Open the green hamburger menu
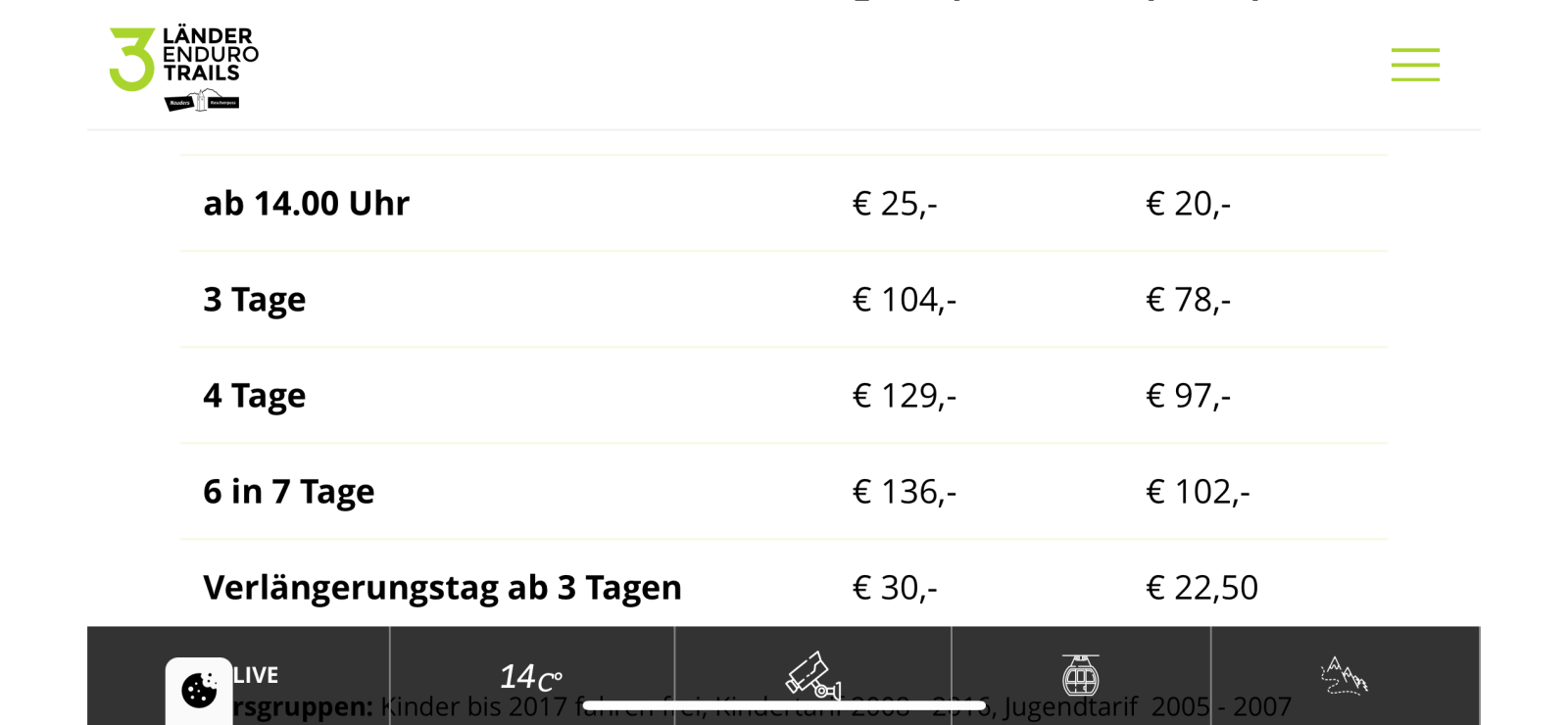 coord(1415,65)
